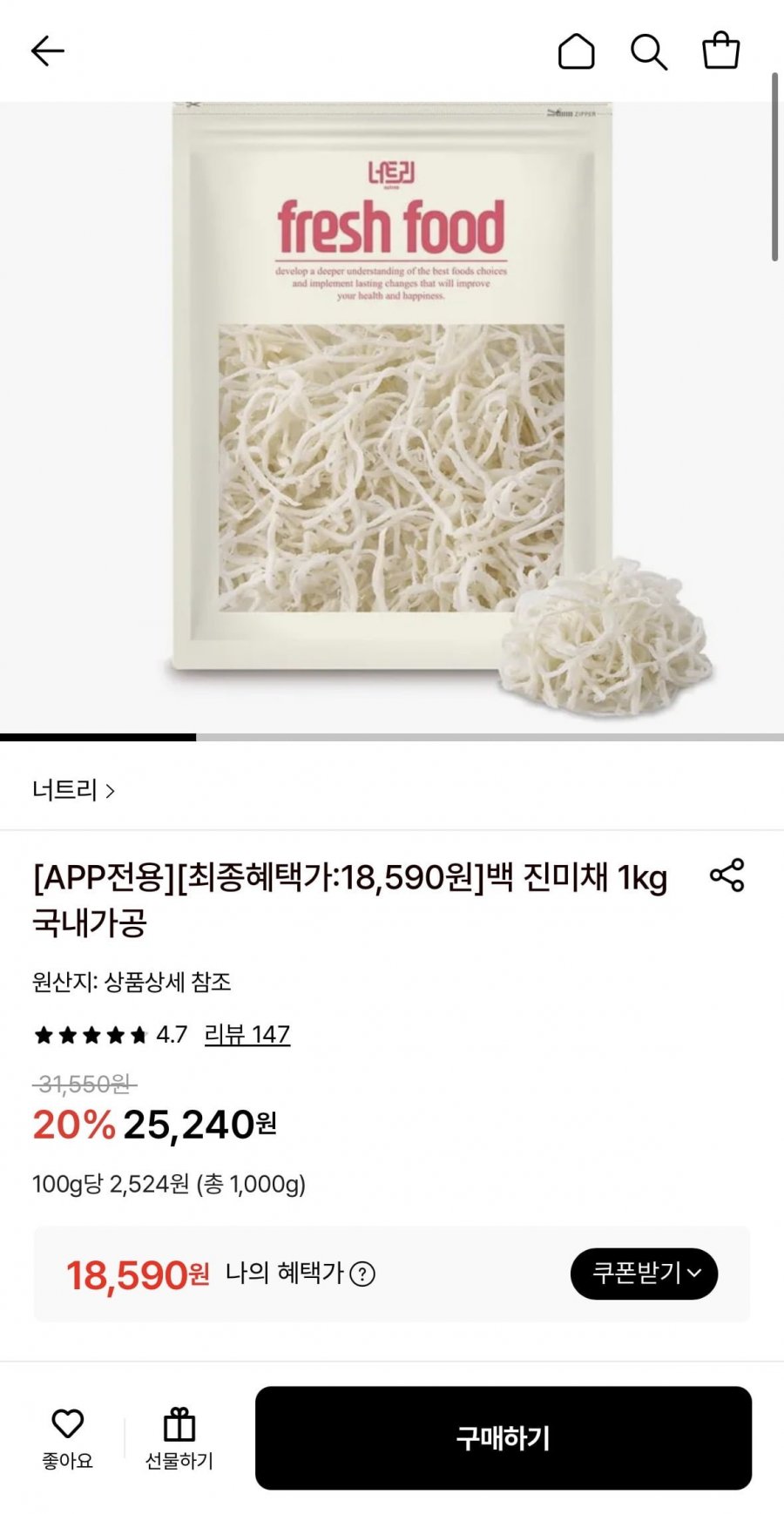This screenshot has width=784, height=1514.
Task: Tap the 쿠폰받기 coupon button
Action: (644, 1274)
